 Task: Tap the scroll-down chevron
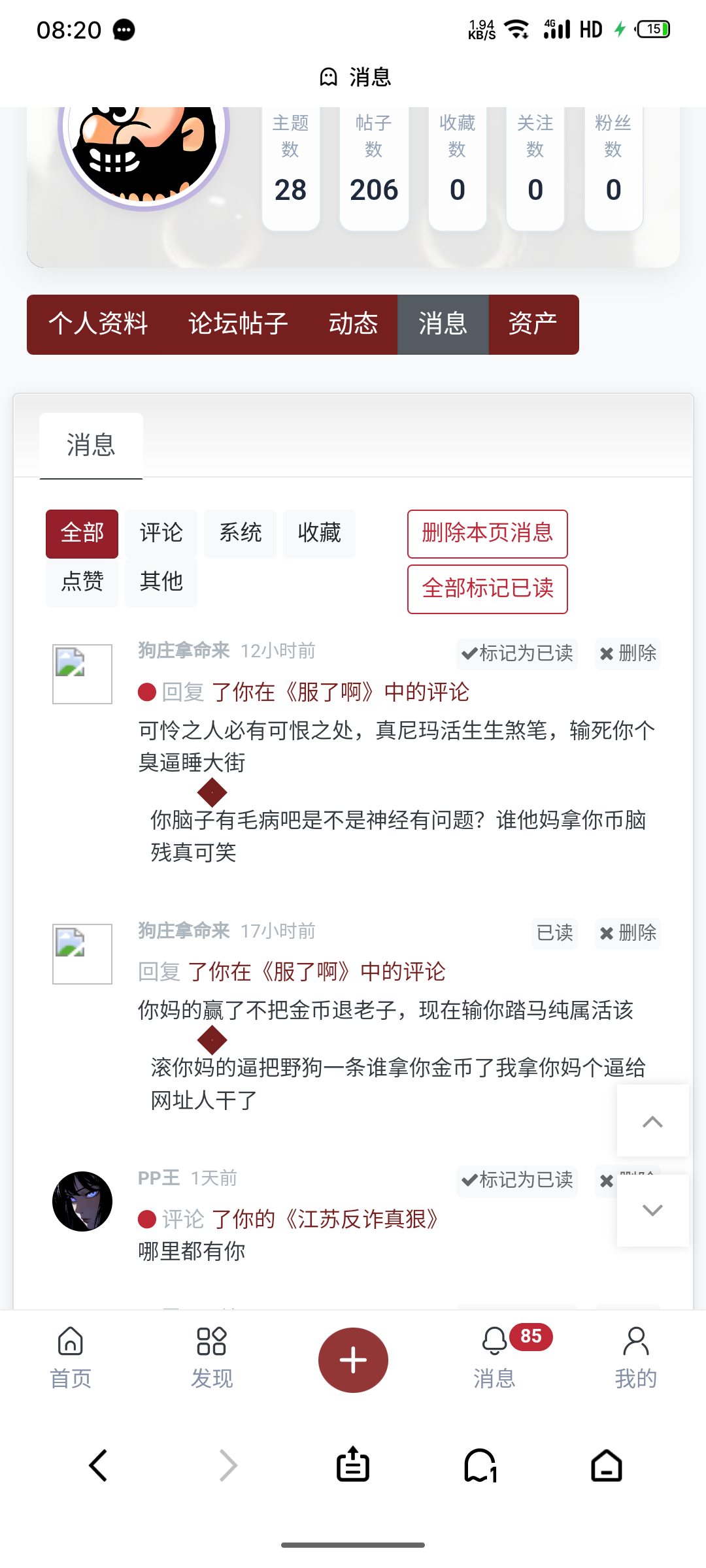[x=651, y=1210]
